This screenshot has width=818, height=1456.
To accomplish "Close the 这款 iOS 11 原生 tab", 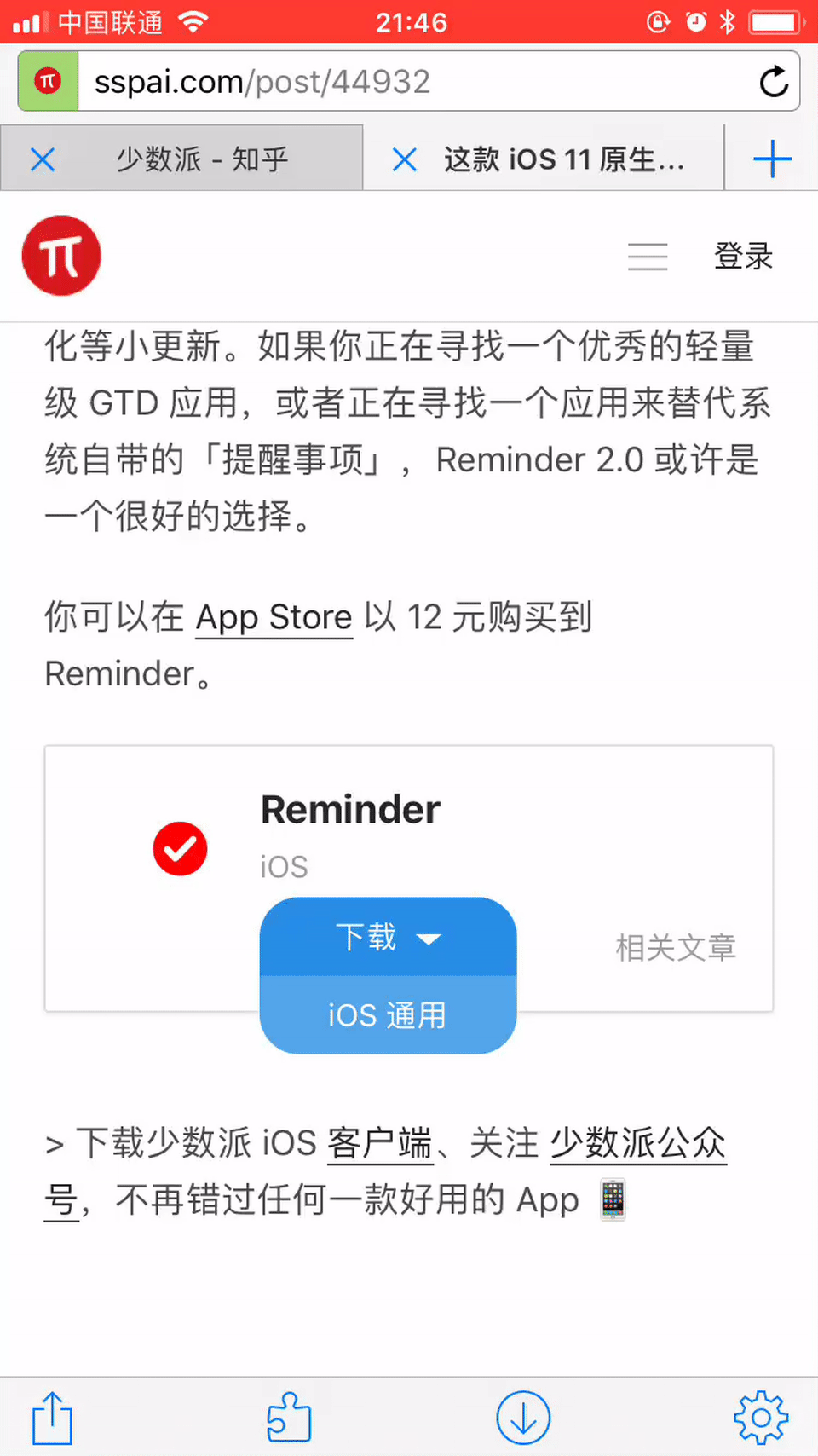I will click(x=405, y=159).
